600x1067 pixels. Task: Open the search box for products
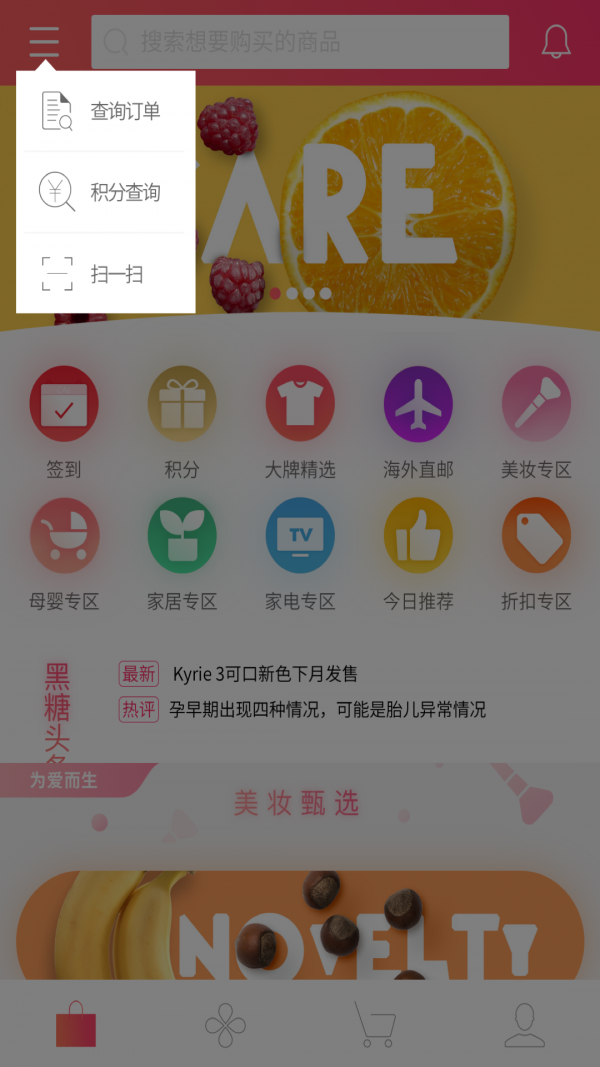(300, 42)
